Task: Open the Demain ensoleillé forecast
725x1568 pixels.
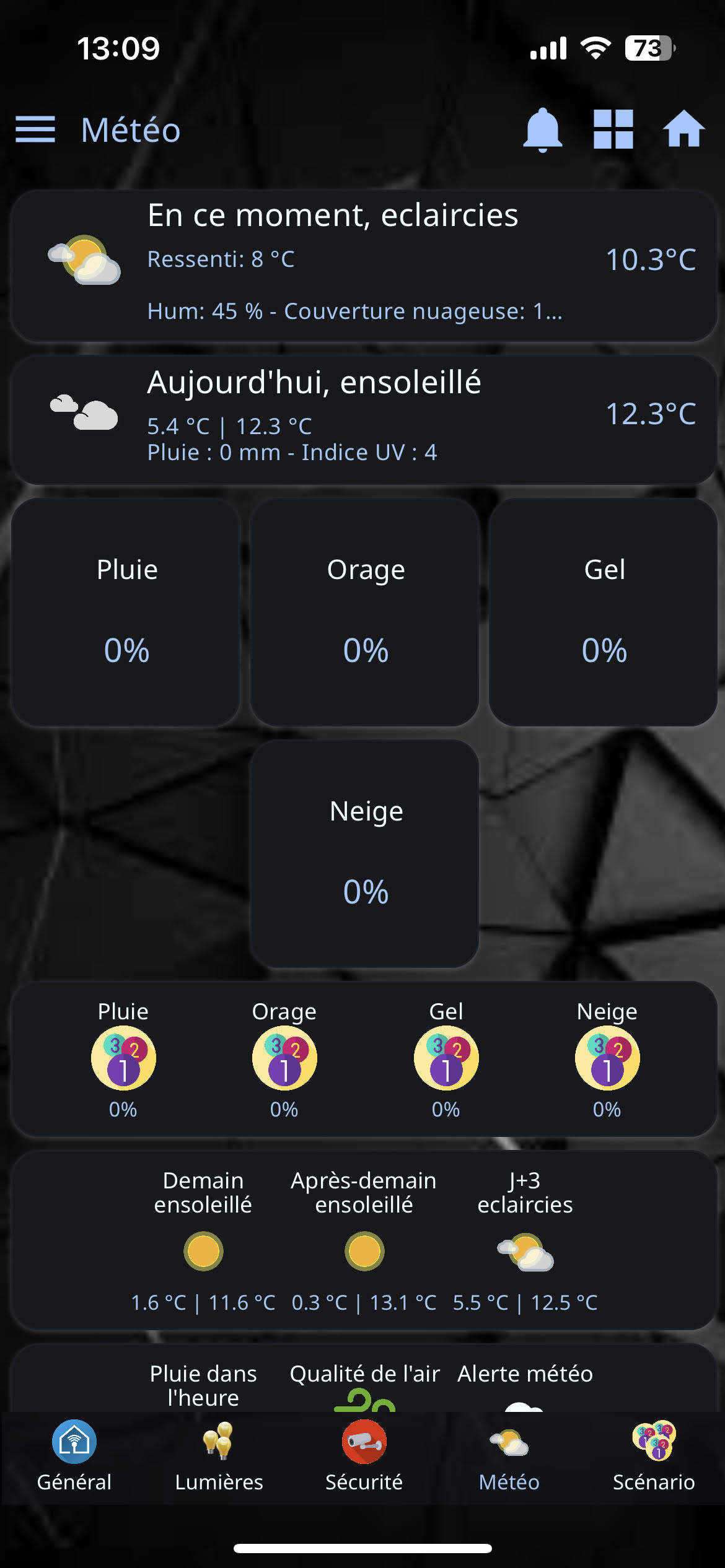Action: pyautogui.click(x=203, y=1240)
